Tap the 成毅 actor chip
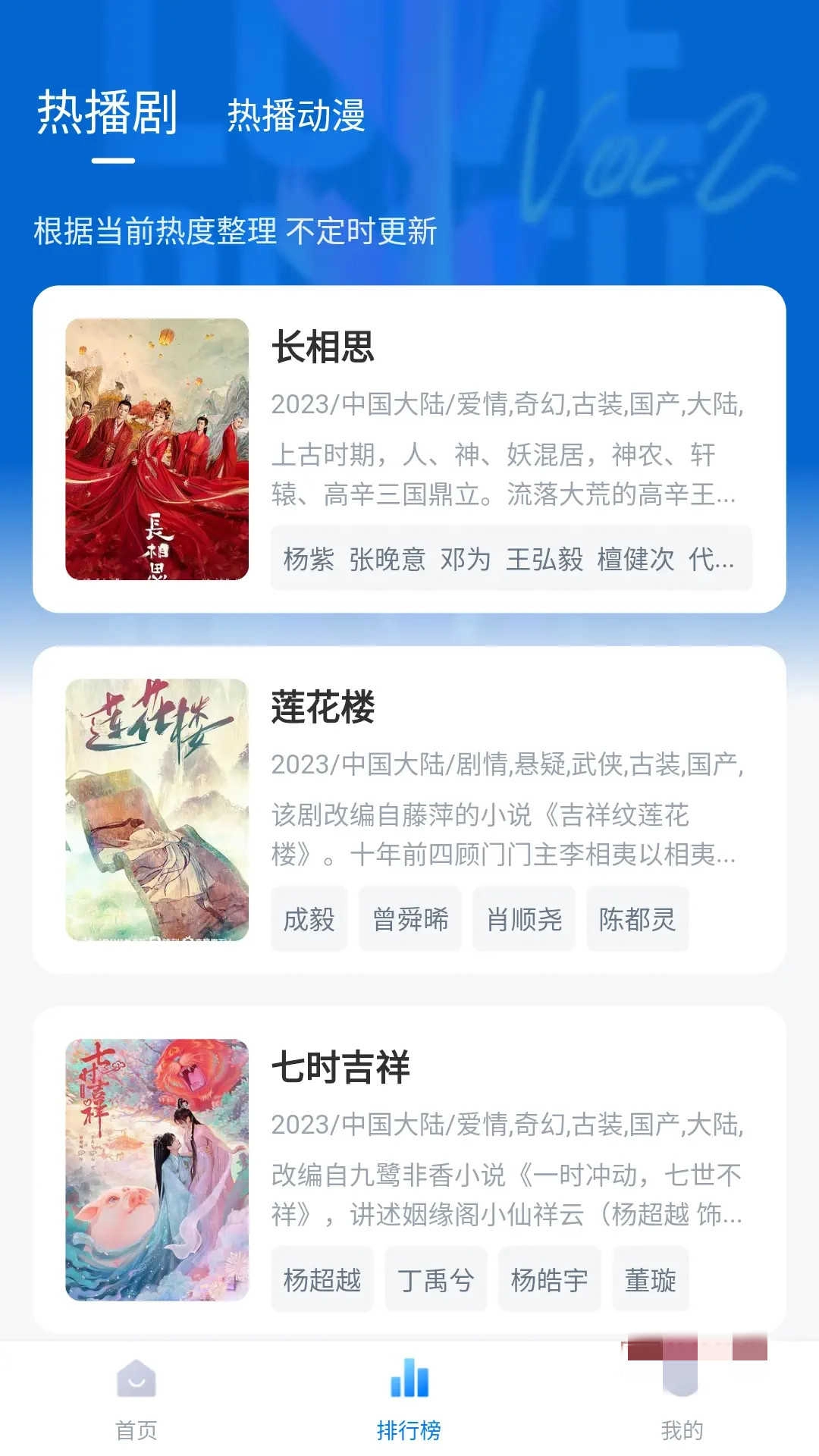This screenshot has width=819, height=1456. click(x=309, y=919)
